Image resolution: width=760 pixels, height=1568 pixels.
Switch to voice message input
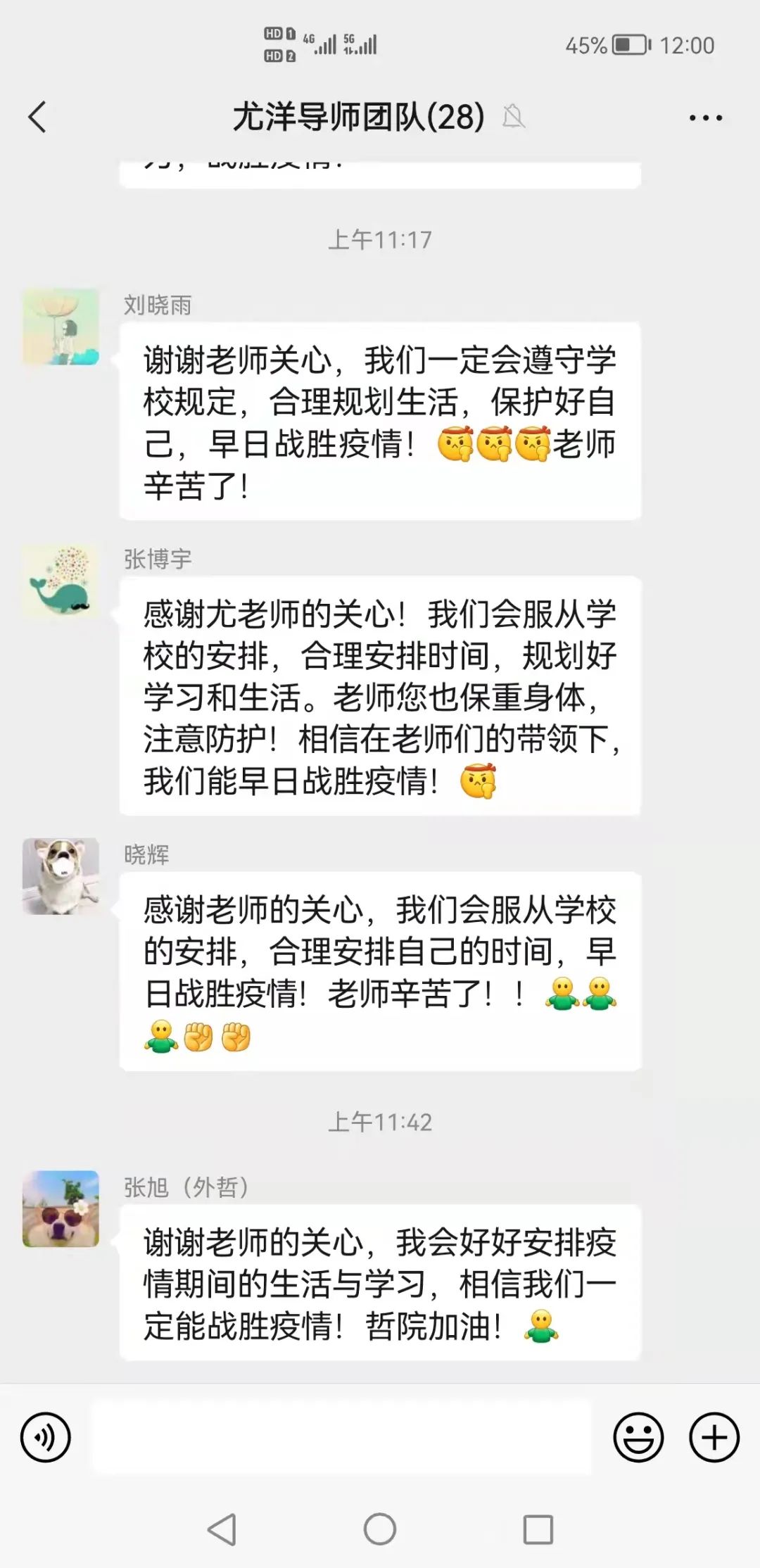click(x=46, y=1437)
